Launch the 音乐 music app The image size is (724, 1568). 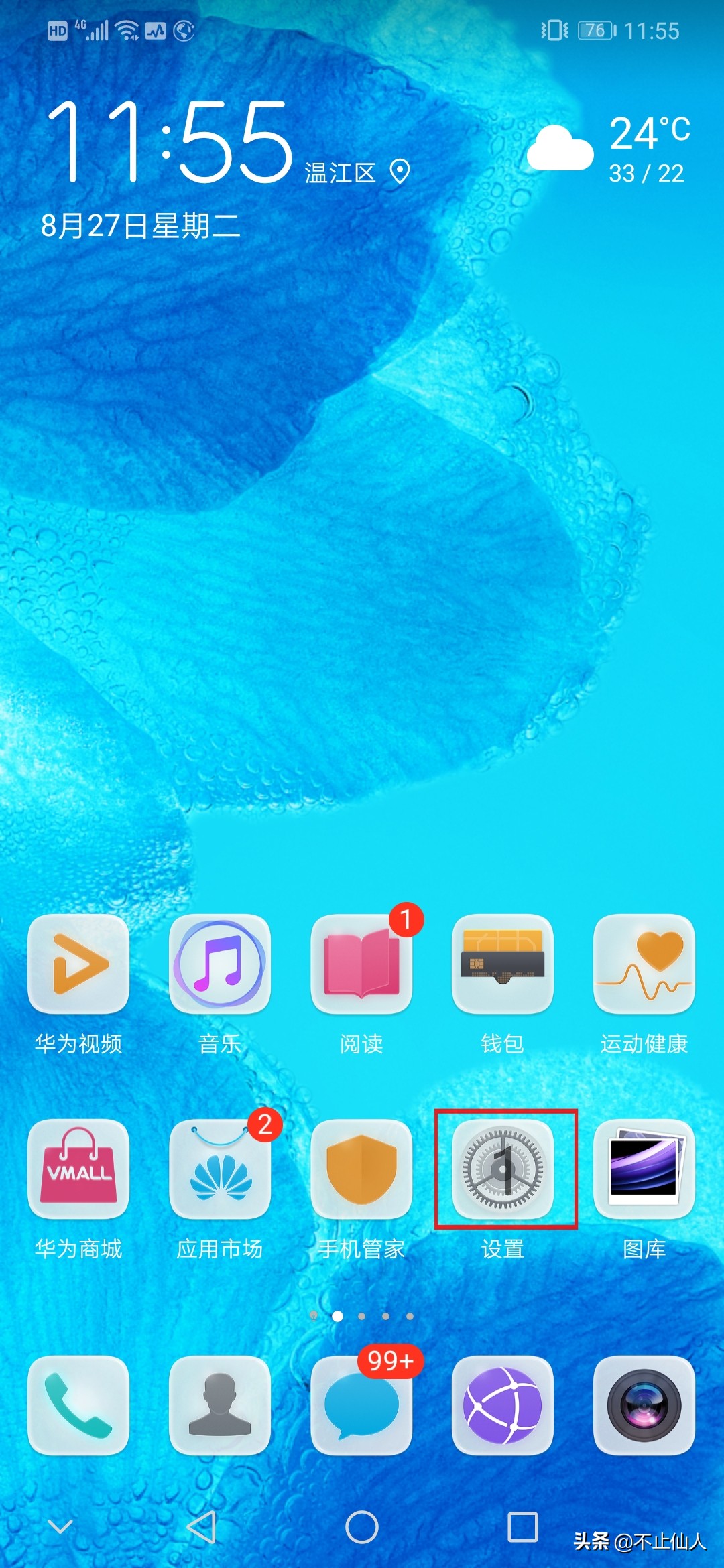tap(220, 964)
